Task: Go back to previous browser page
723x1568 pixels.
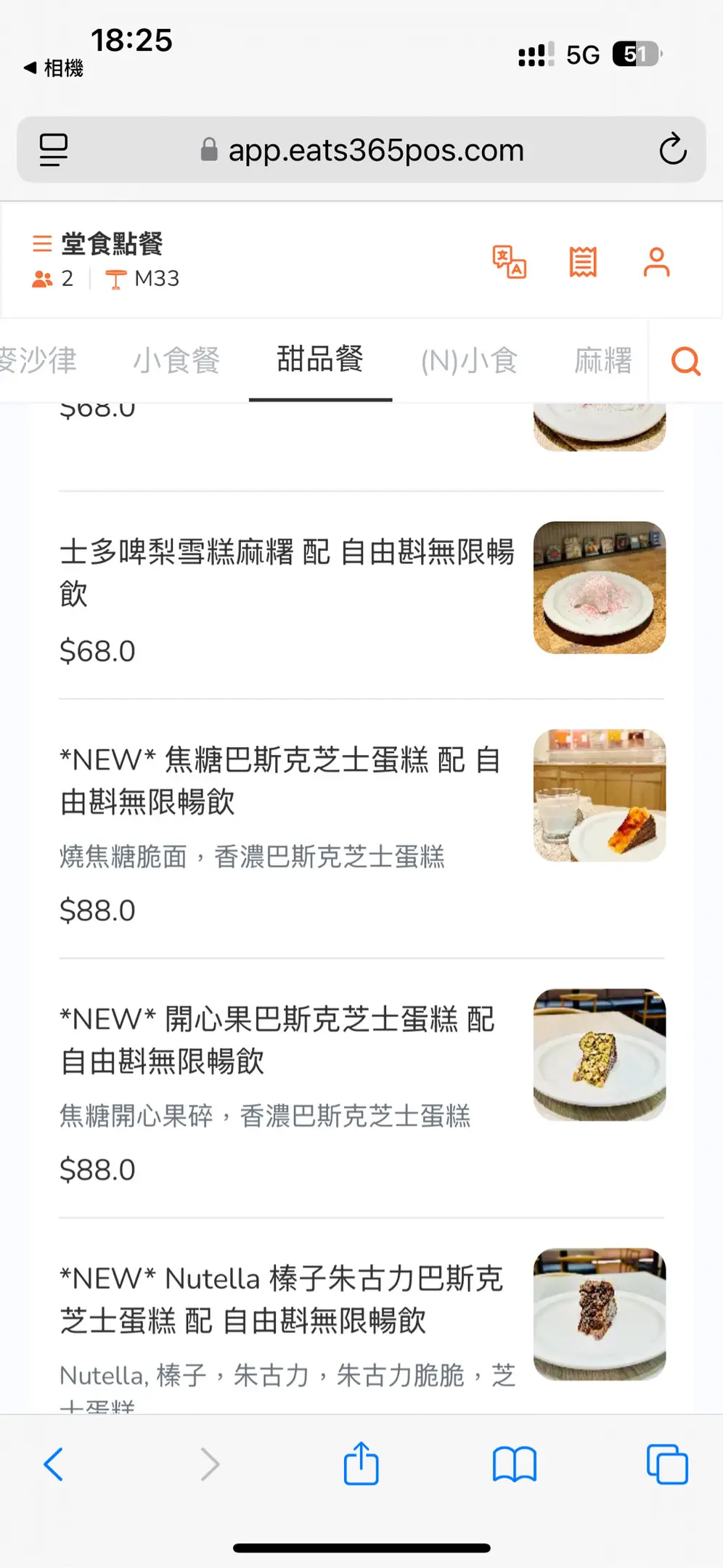Action: click(53, 1464)
